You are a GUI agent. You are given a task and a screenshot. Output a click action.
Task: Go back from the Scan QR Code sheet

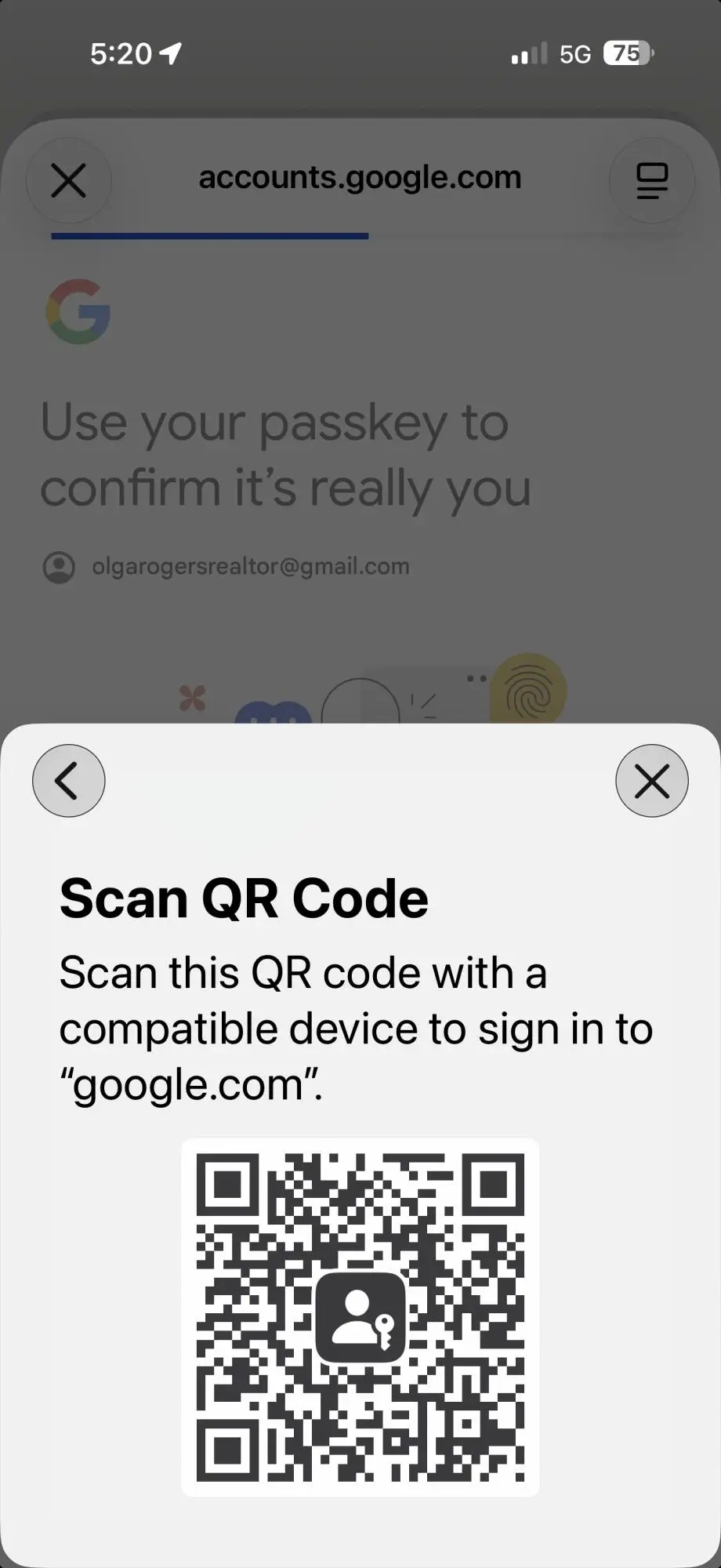[x=69, y=781]
